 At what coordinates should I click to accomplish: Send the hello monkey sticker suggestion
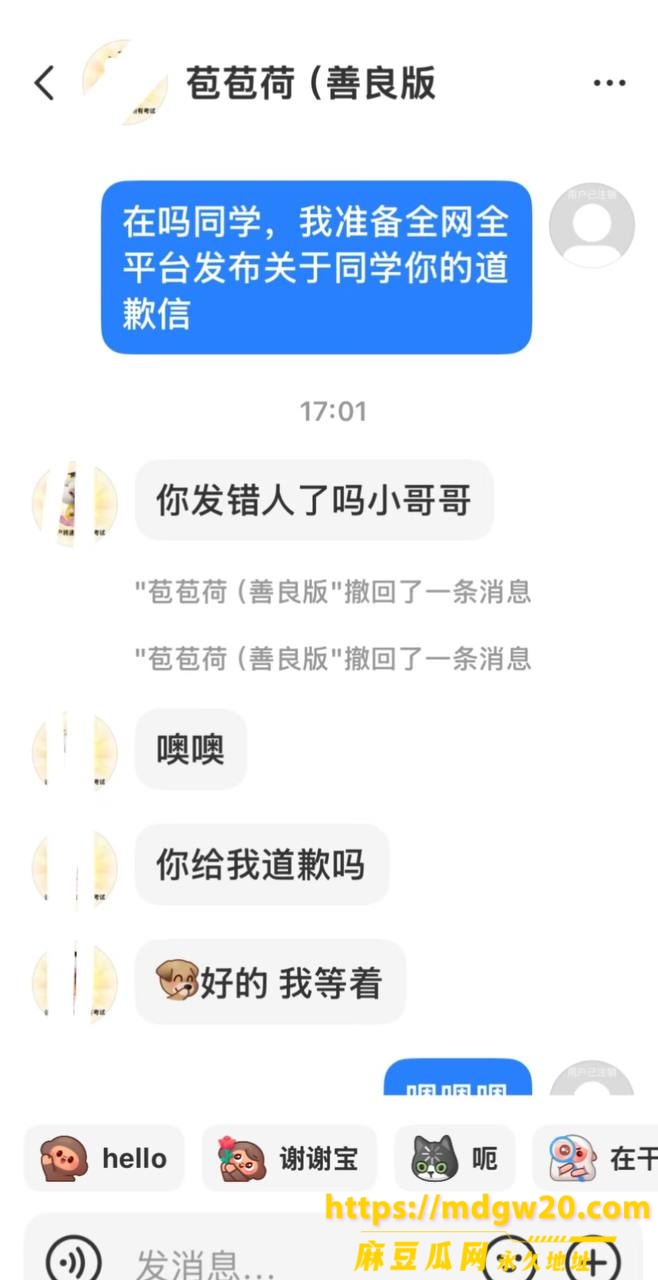click(104, 1159)
